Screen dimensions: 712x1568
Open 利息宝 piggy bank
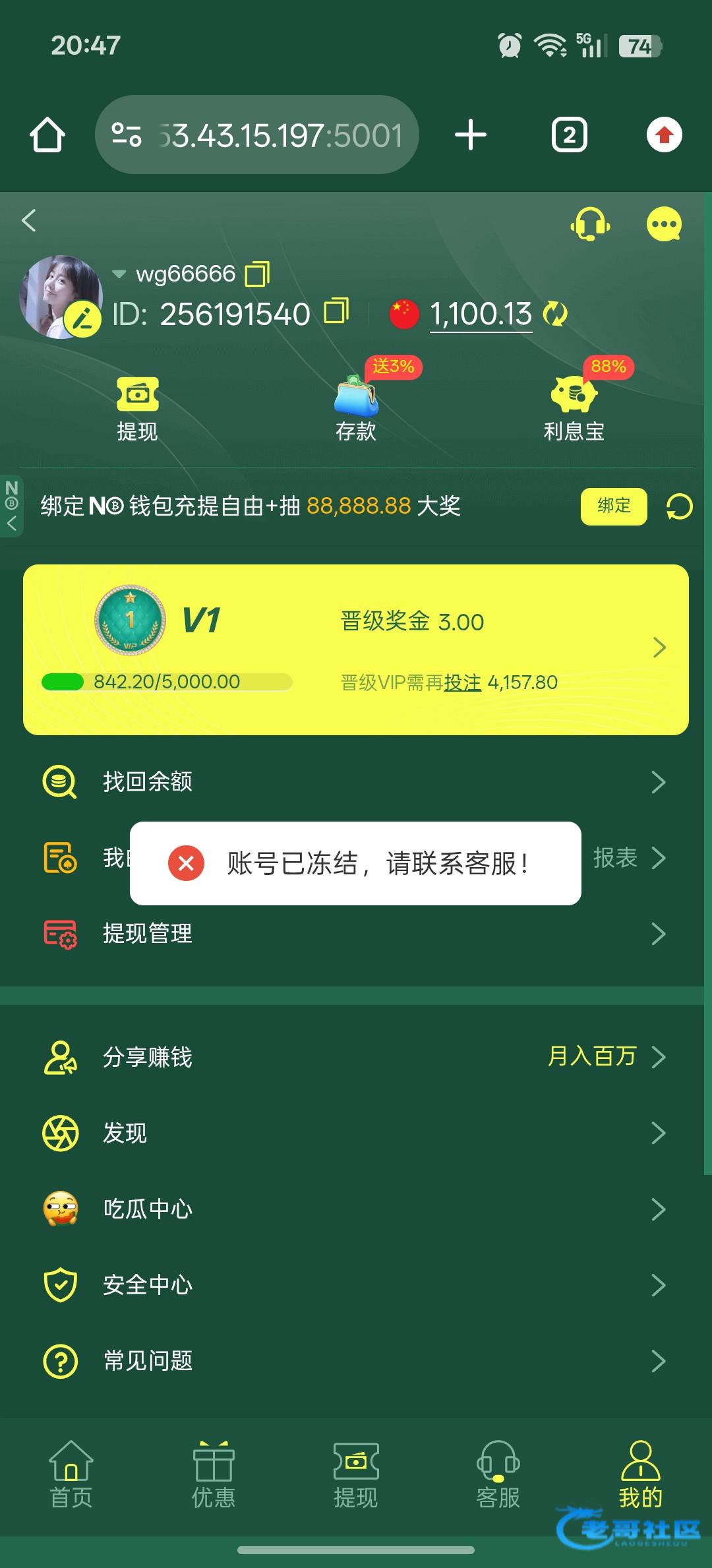[574, 409]
